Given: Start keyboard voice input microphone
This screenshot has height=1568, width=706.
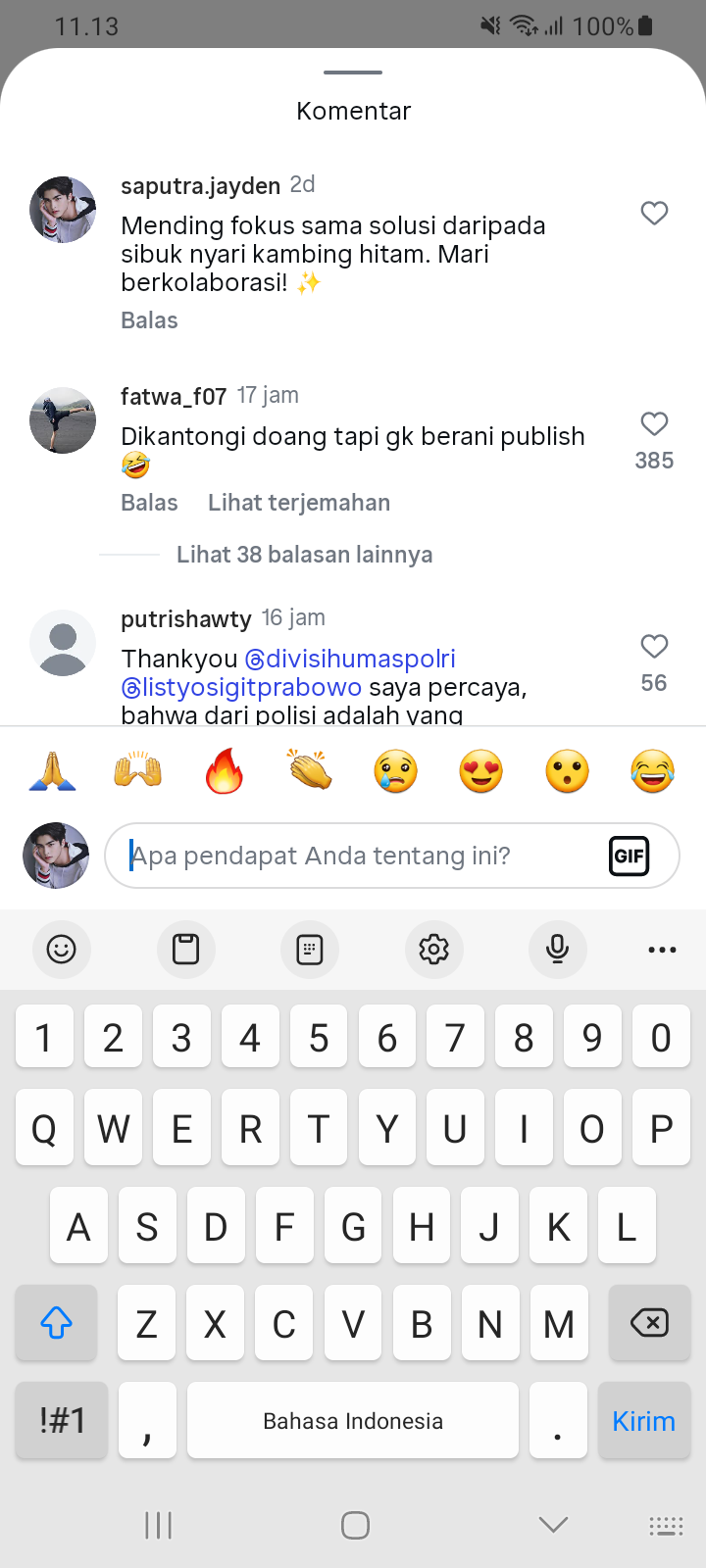Looking at the screenshot, I should pyautogui.click(x=557, y=949).
